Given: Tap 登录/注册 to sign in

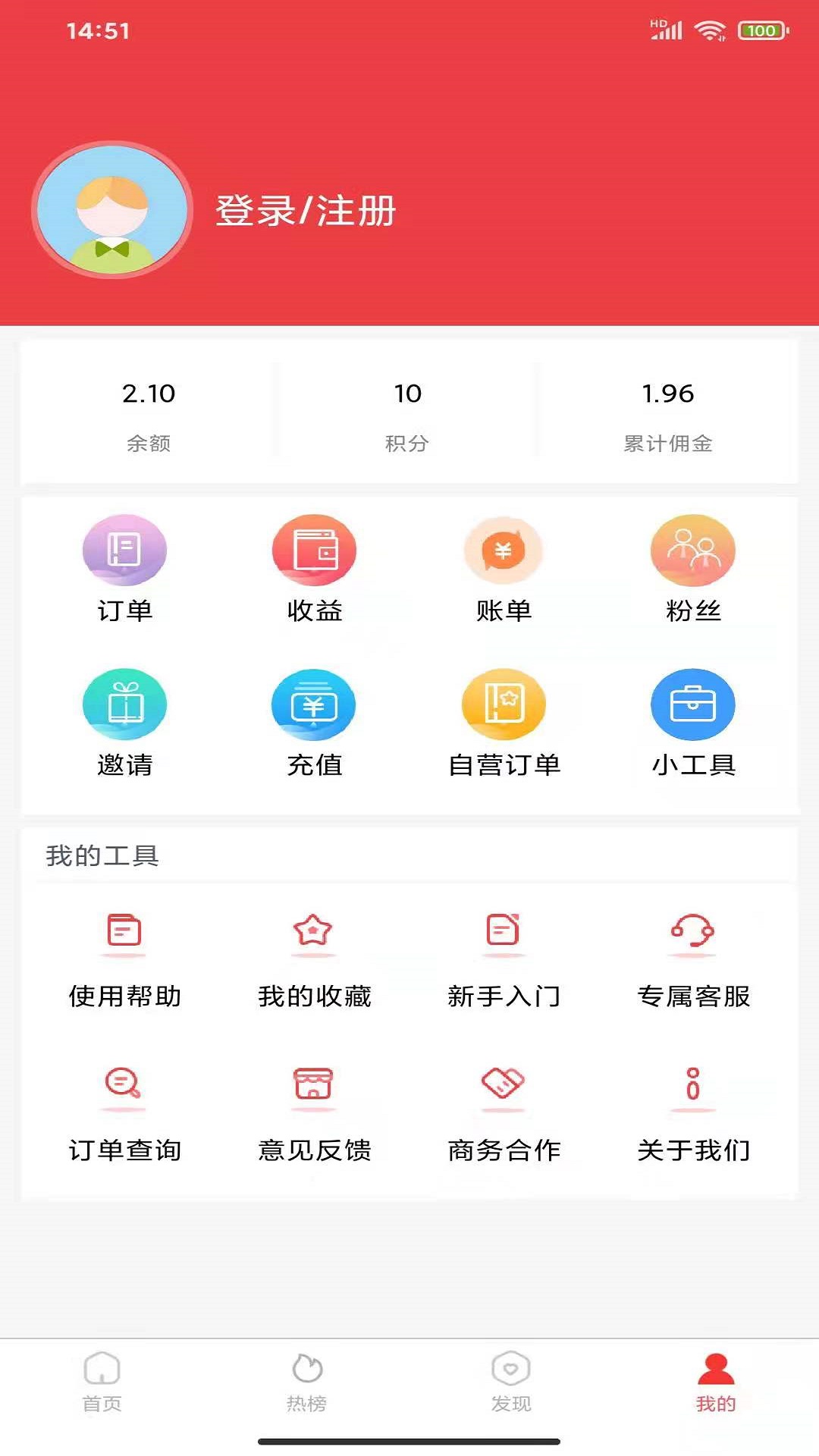Looking at the screenshot, I should [306, 210].
